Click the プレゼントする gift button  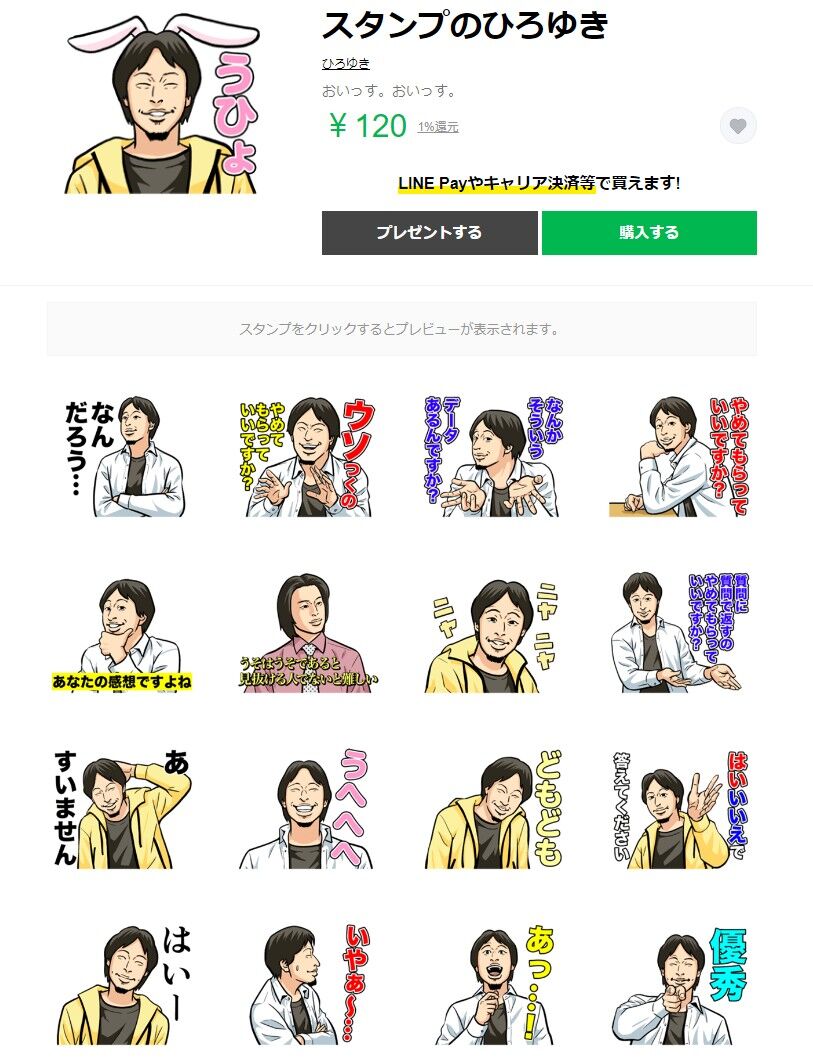[x=429, y=232]
